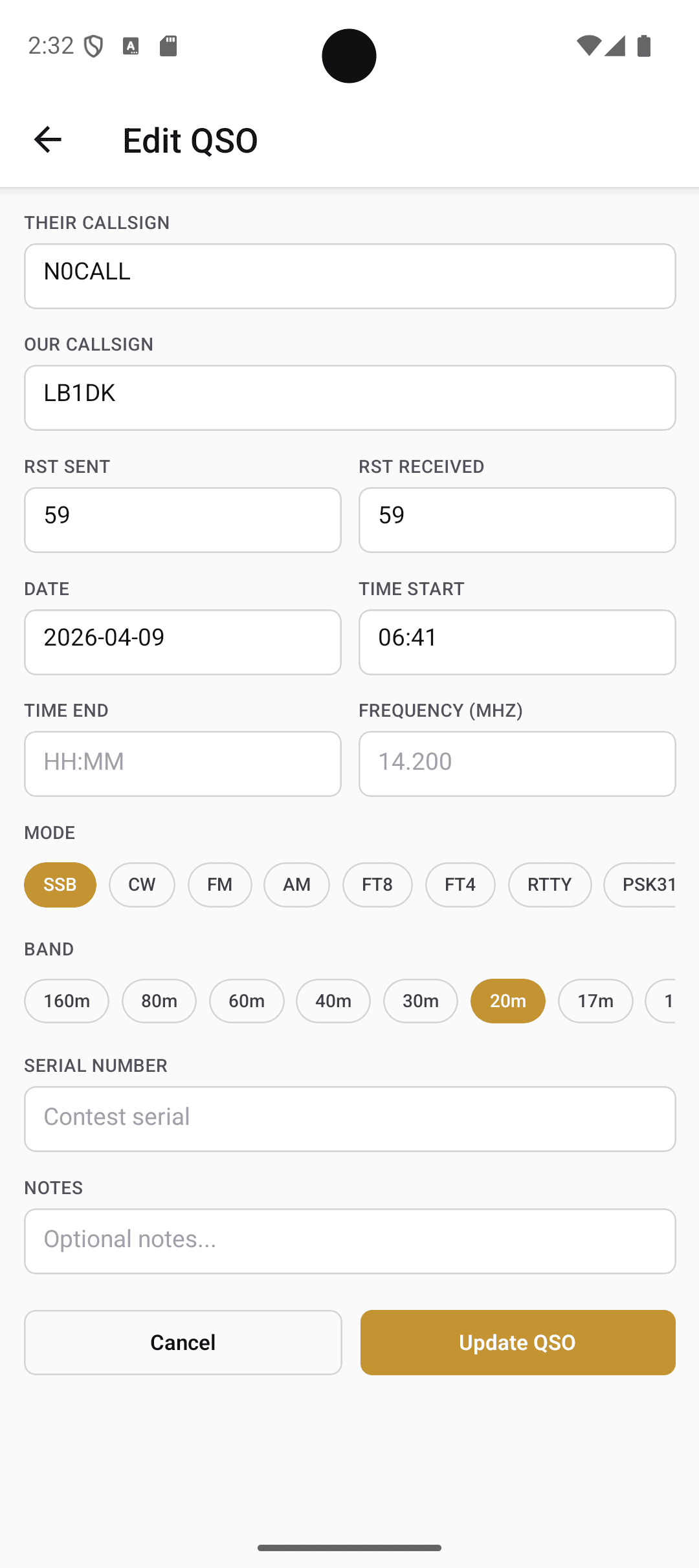Open the DATE field showing 2026-04-09

[183, 642]
